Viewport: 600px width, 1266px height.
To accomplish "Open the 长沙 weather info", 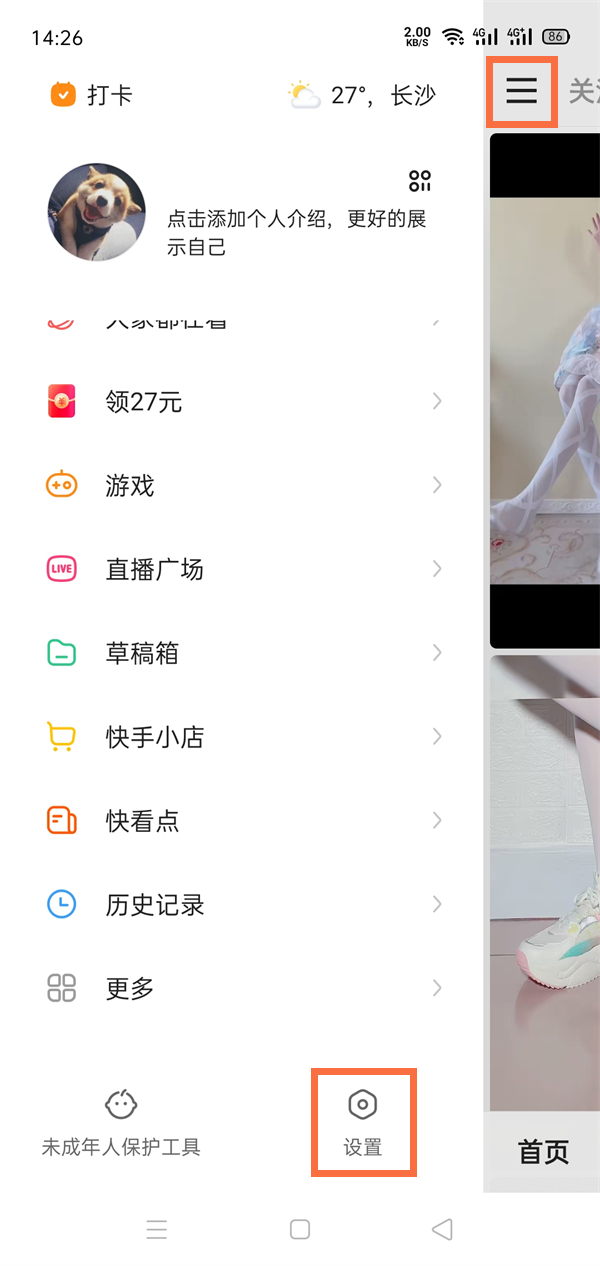I will coord(362,96).
